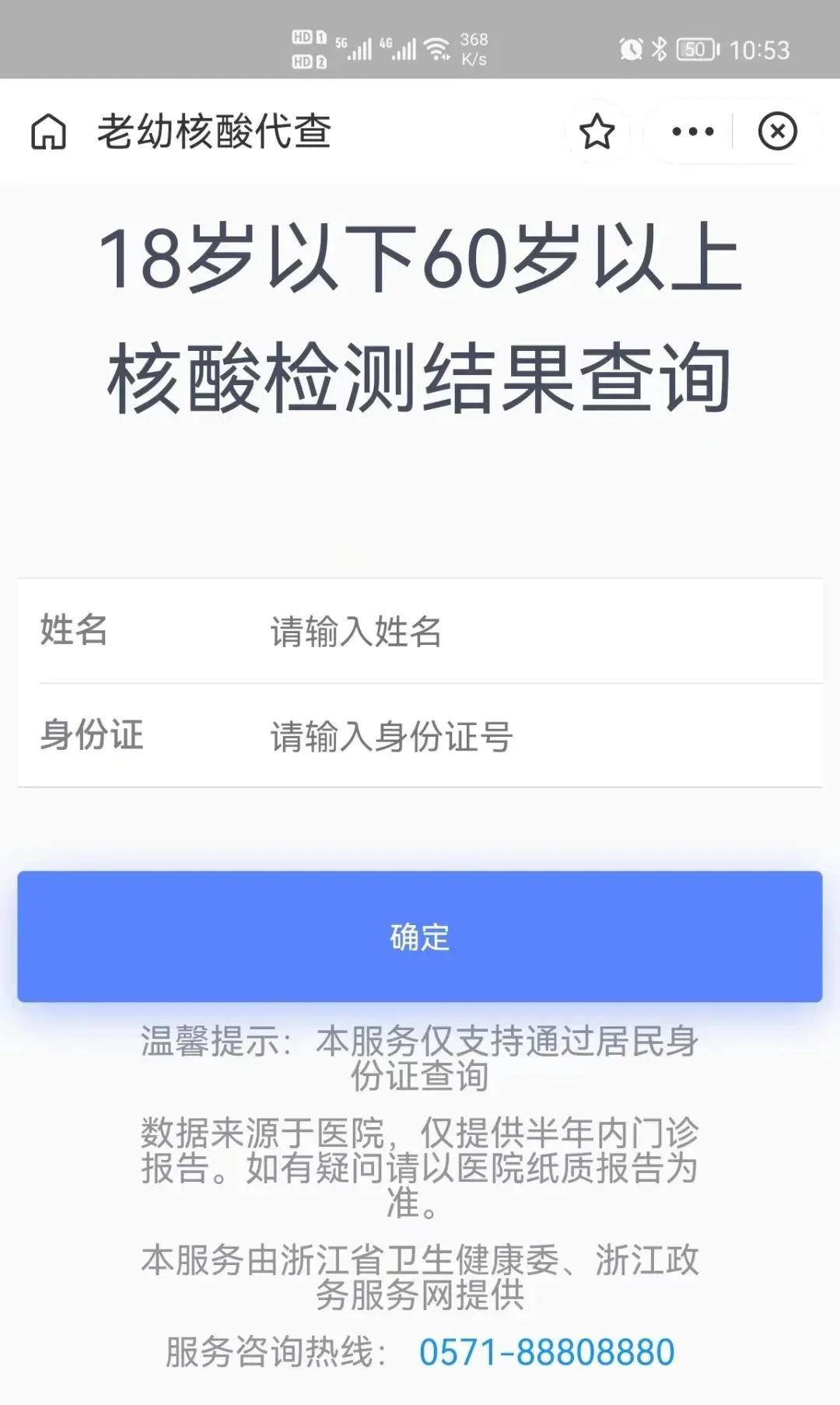Open the three-dot more menu

pos(692,131)
